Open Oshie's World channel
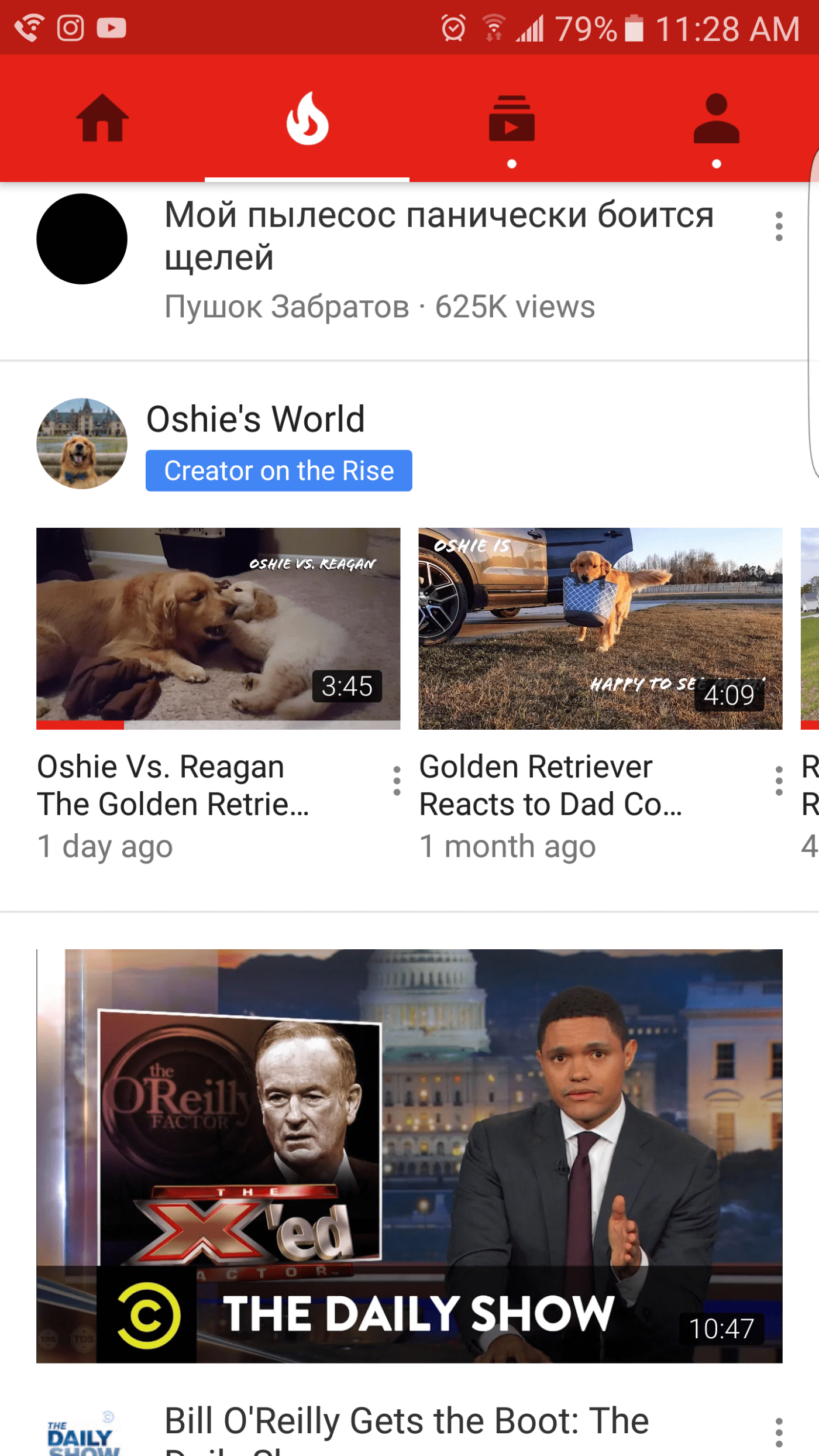 (x=255, y=420)
